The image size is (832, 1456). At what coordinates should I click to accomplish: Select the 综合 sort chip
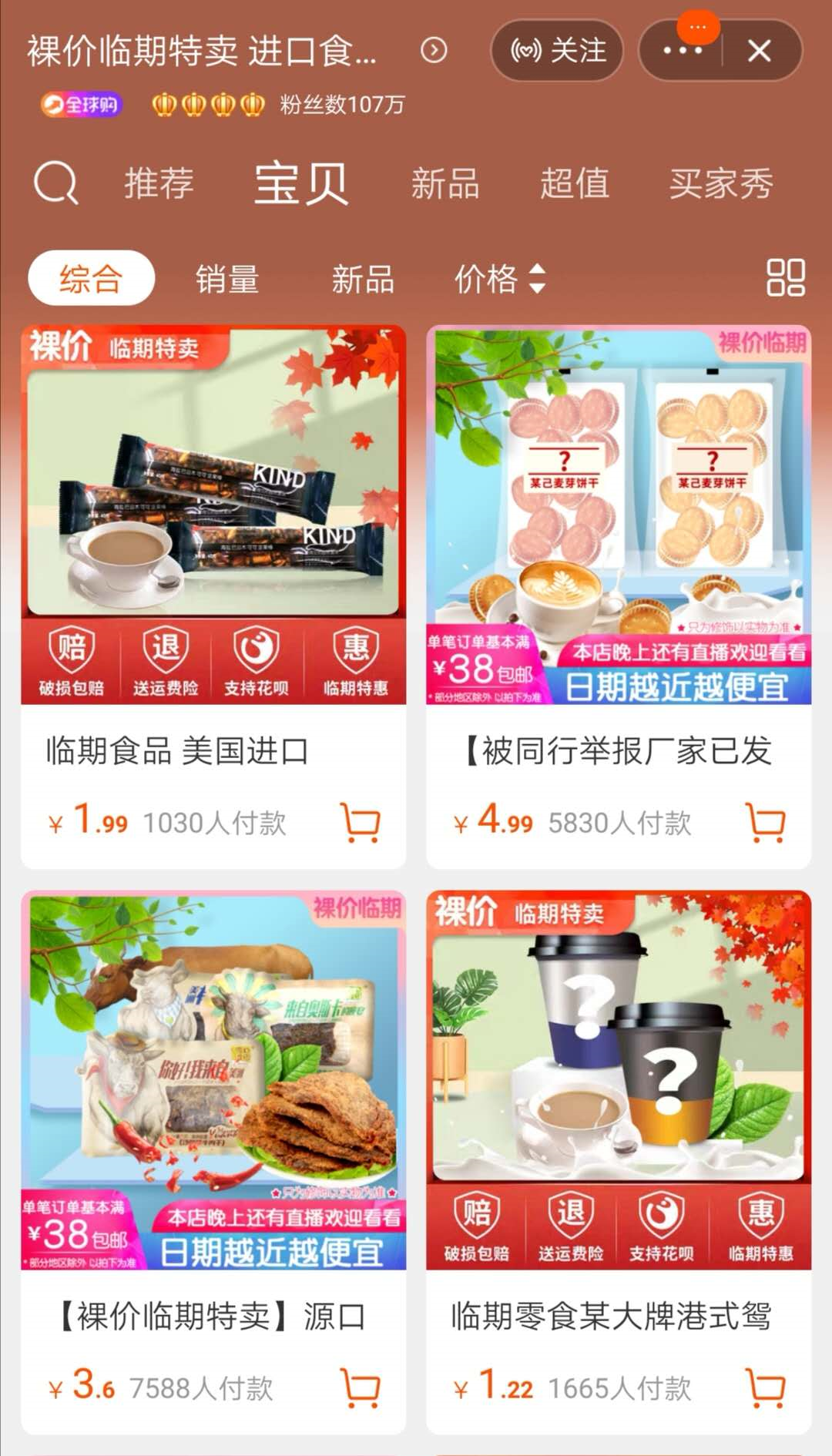pos(91,278)
